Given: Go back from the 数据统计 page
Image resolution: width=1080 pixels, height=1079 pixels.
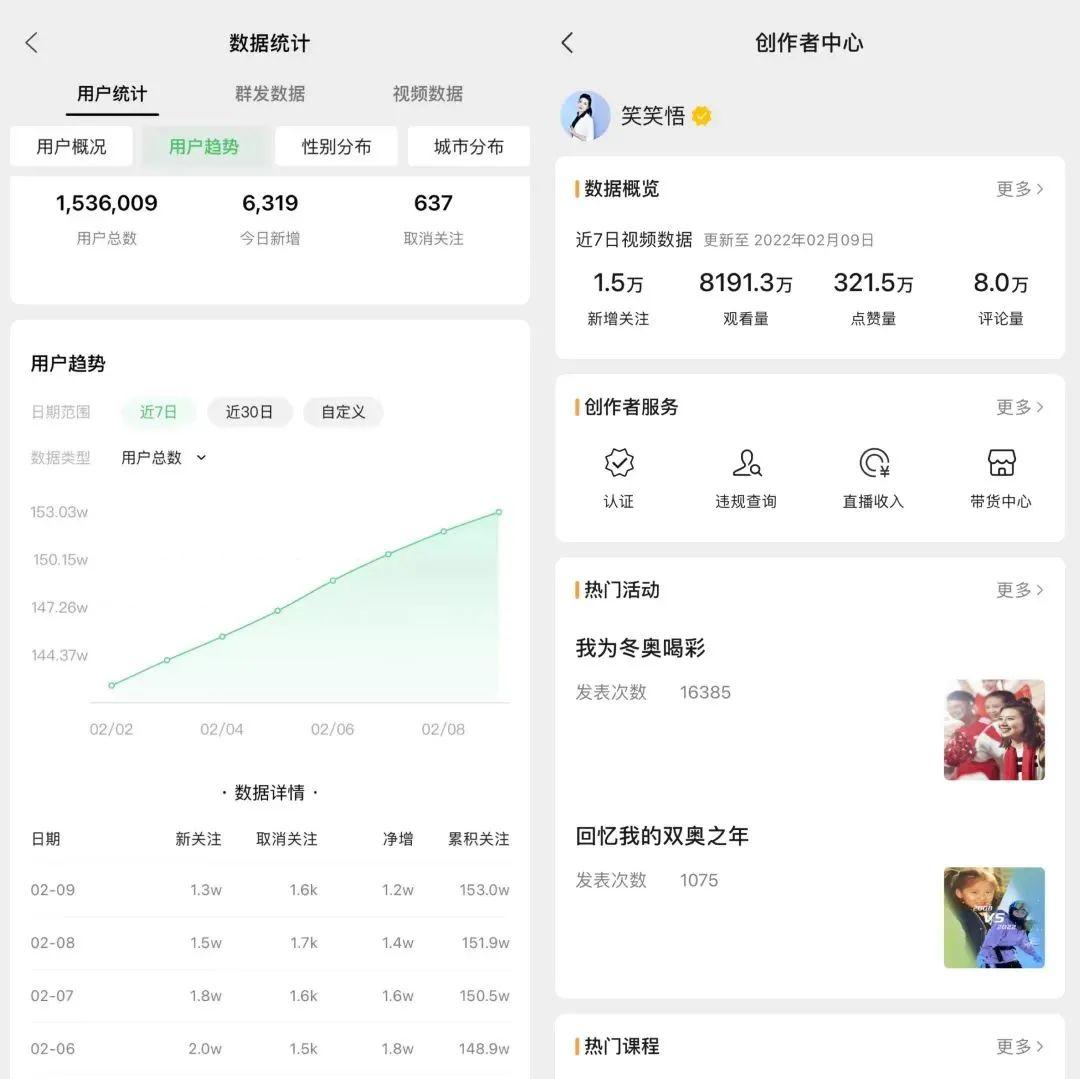Looking at the screenshot, I should 32,43.
